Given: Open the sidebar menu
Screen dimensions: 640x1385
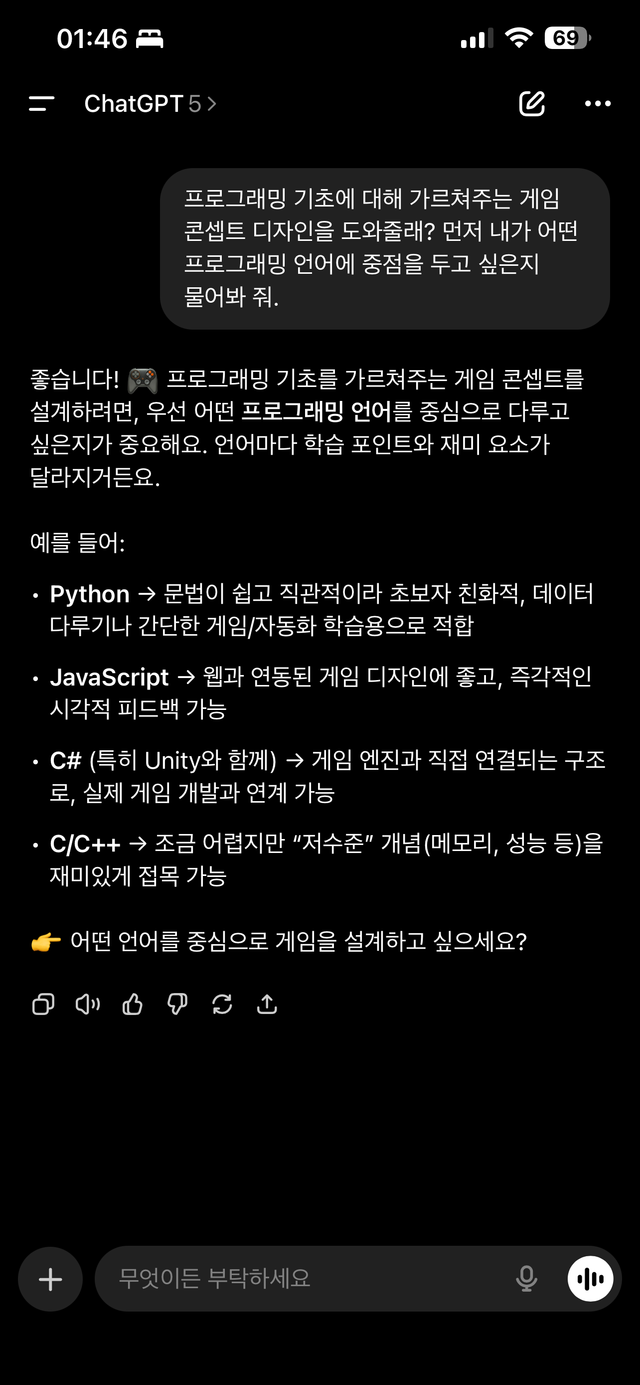Looking at the screenshot, I should point(41,103).
